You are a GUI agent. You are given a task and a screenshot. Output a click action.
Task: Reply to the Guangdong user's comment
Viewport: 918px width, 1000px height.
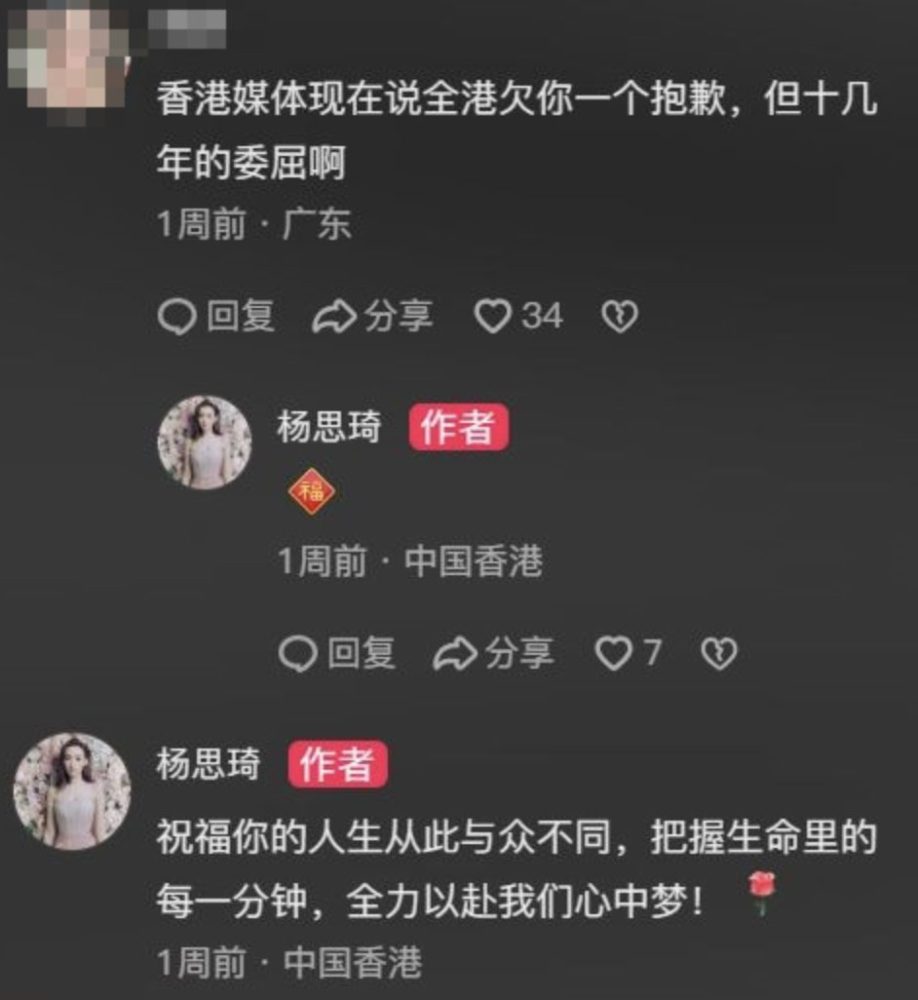point(217,317)
